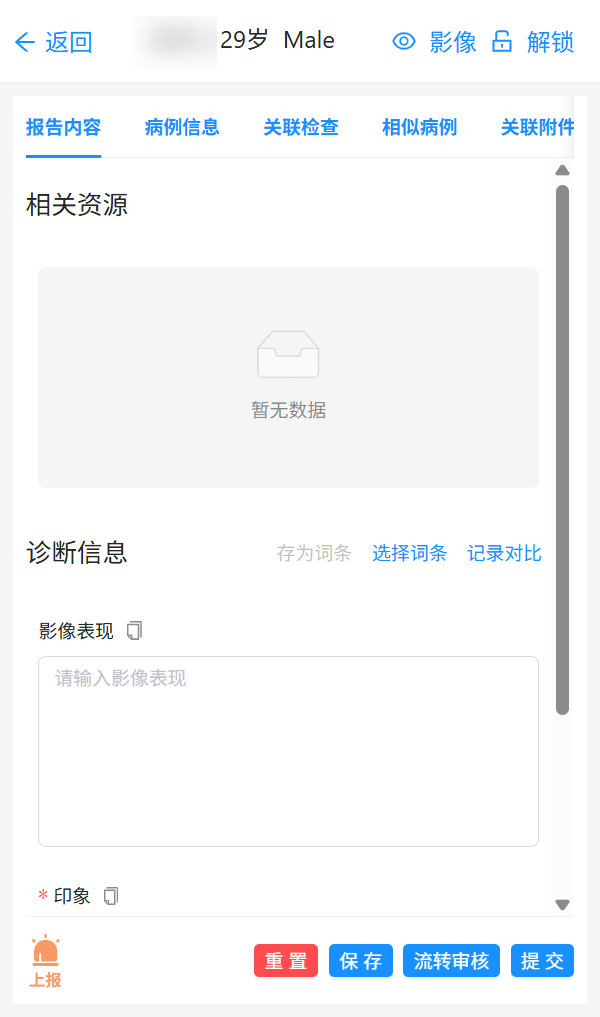Go back via 返回 arrow
600x1017 pixels.
[52, 42]
